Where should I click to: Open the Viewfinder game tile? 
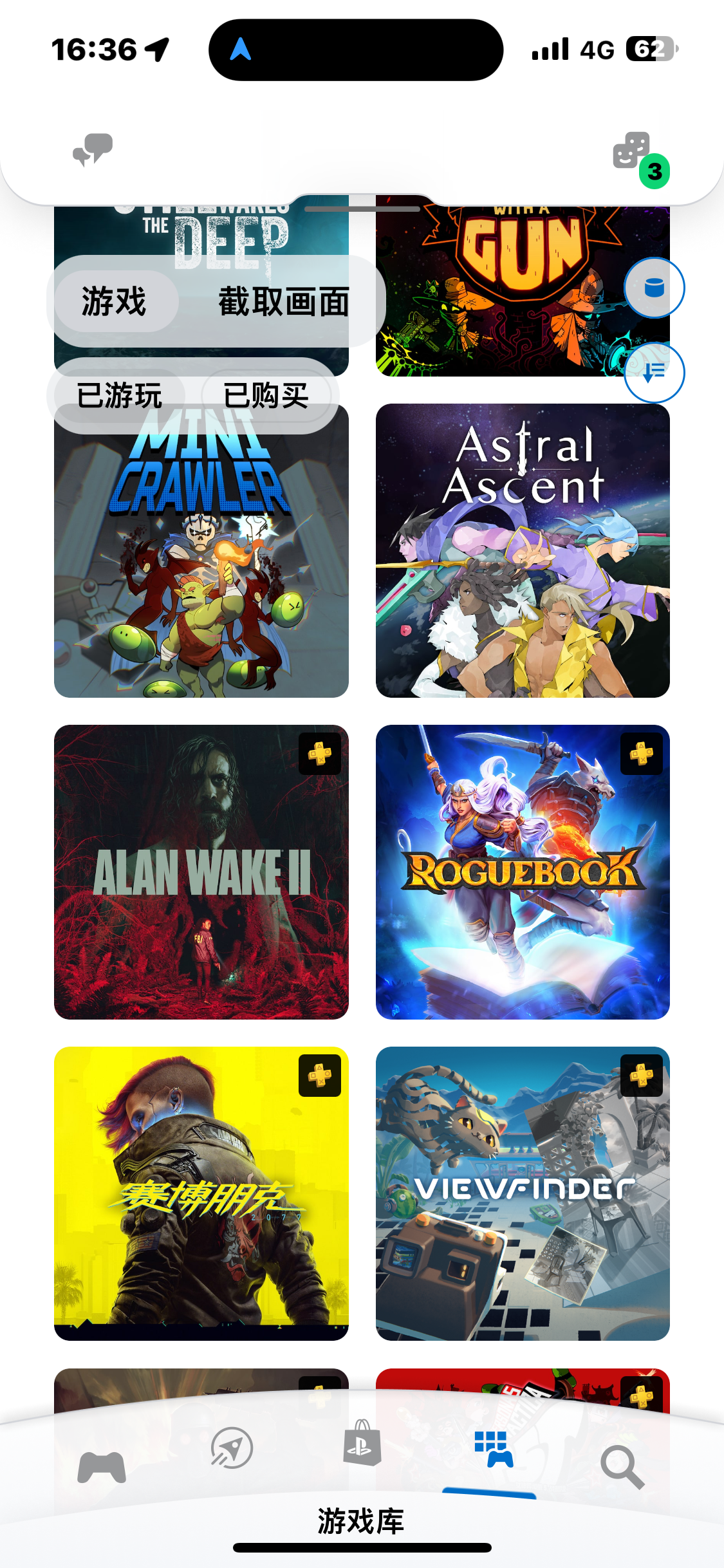(523, 1193)
